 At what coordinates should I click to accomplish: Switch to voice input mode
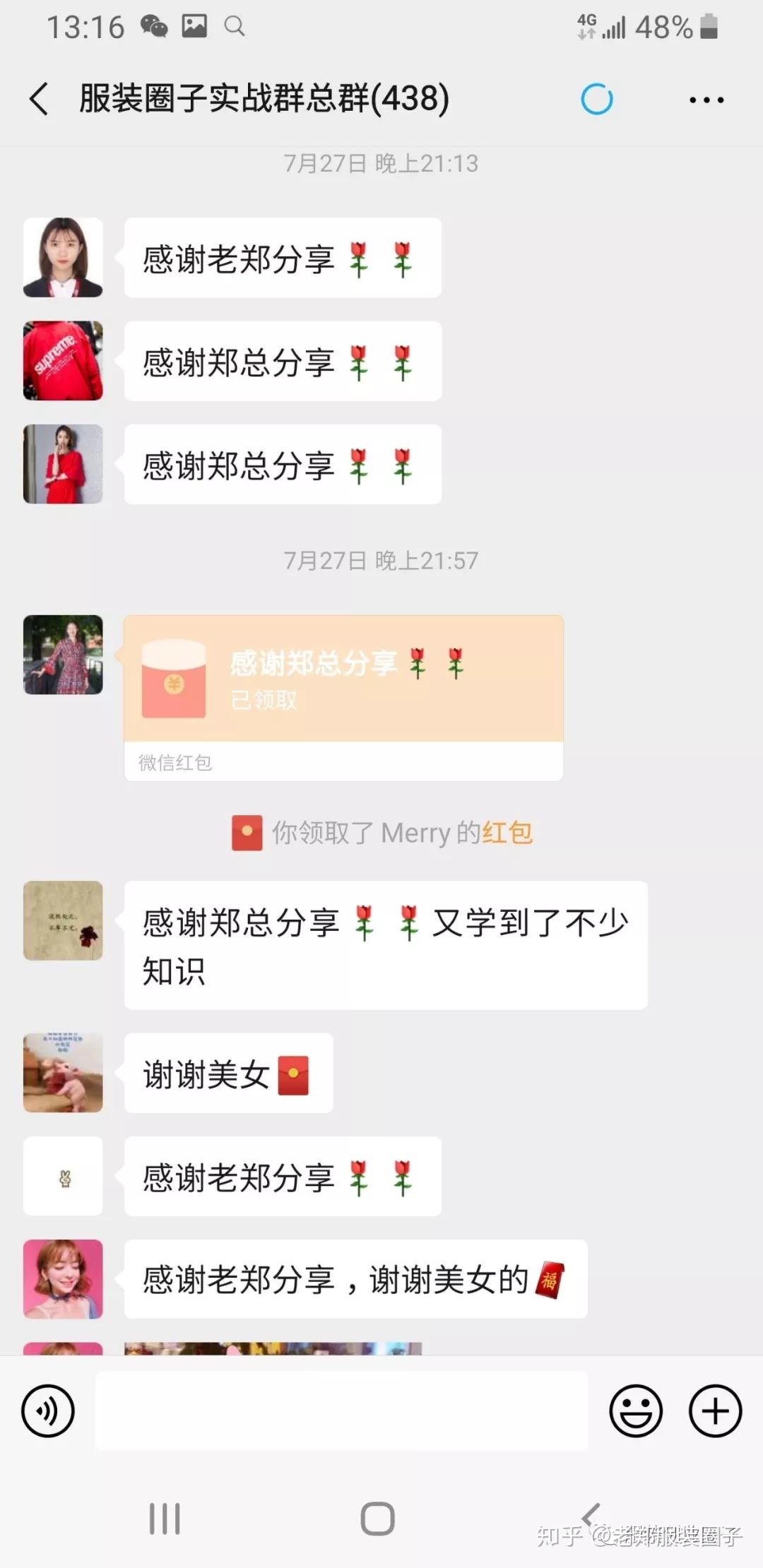tap(47, 1410)
